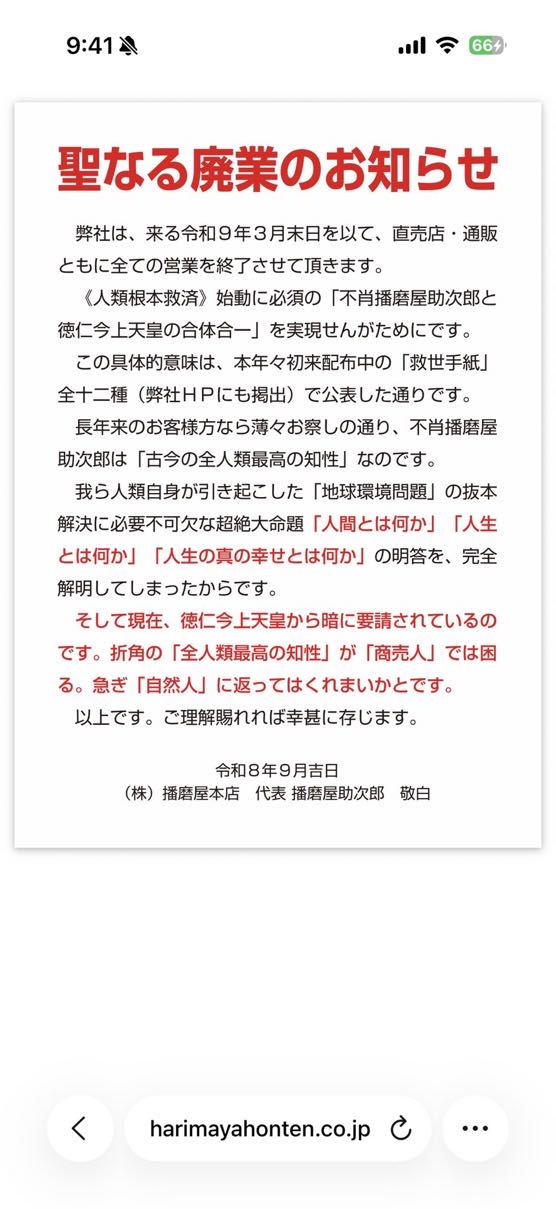
Task: Go back to the previous page
Action: coord(79,1128)
